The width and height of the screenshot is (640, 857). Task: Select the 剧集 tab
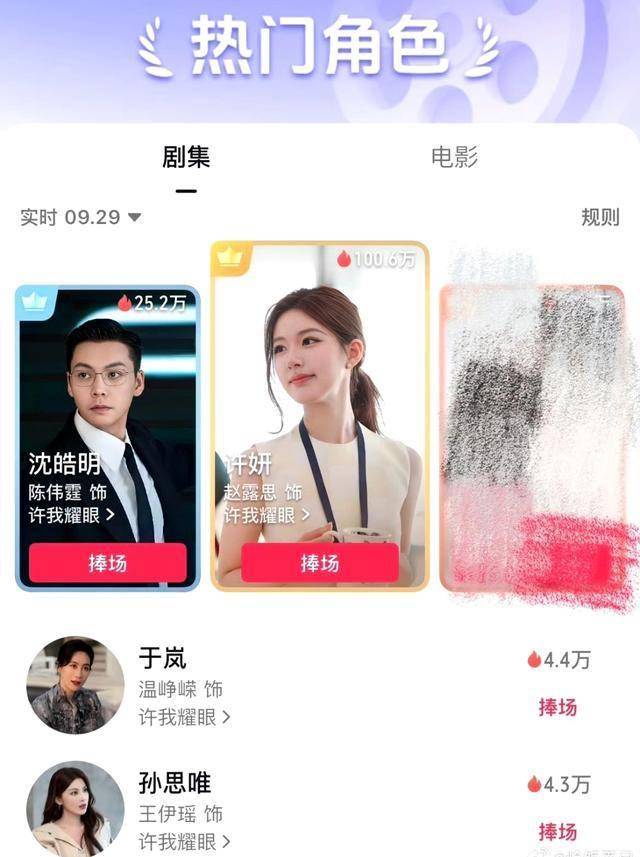point(186,157)
